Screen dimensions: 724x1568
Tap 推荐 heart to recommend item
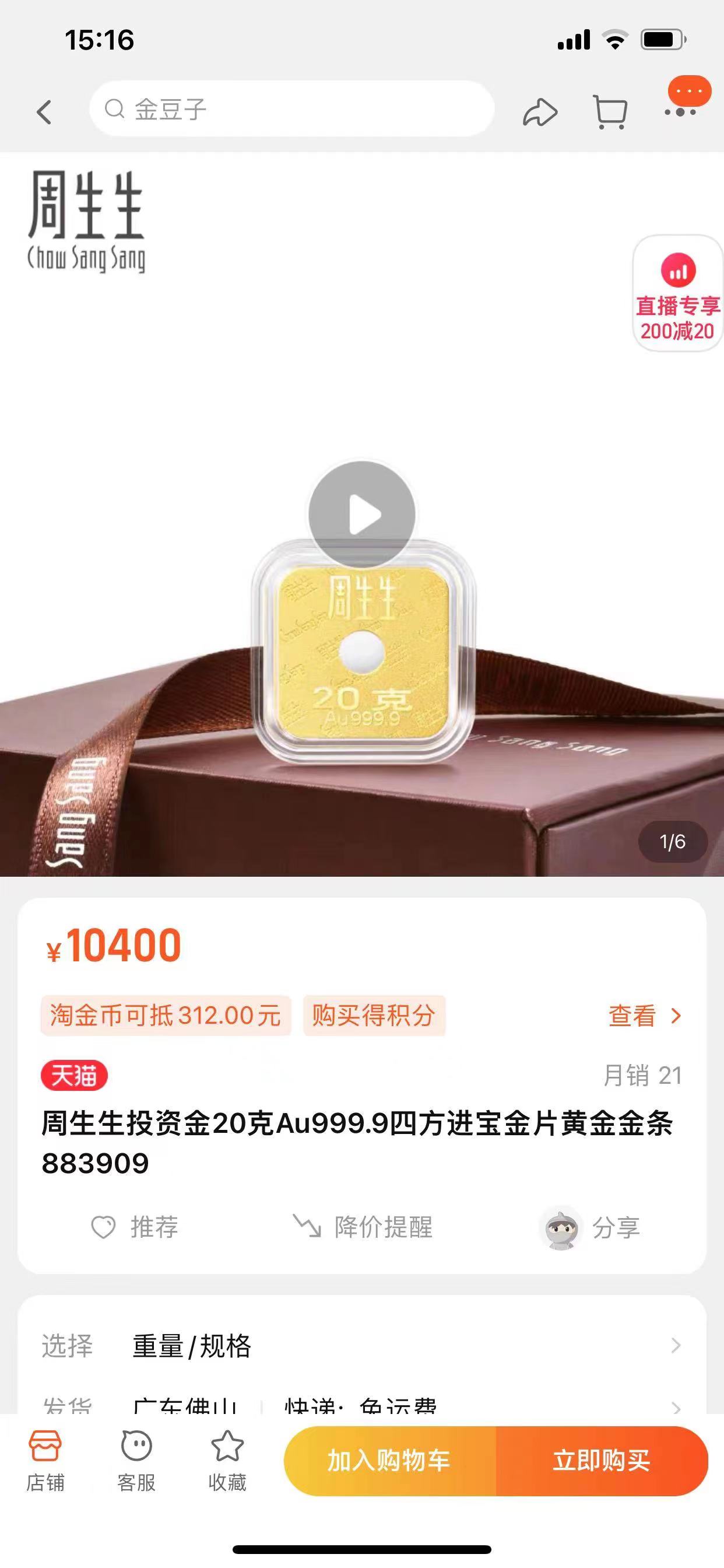click(x=135, y=1227)
